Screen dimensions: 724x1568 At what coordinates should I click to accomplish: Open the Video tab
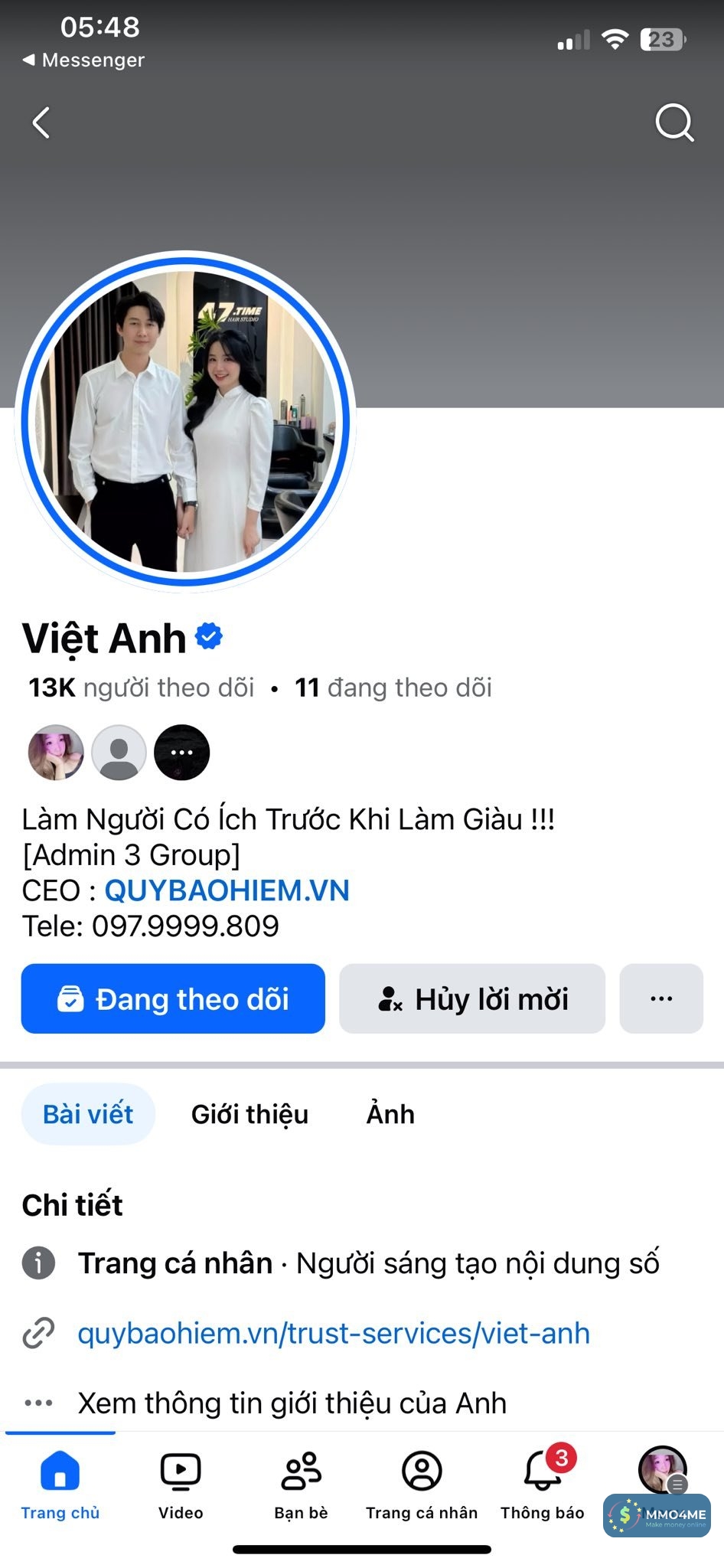tap(181, 1484)
